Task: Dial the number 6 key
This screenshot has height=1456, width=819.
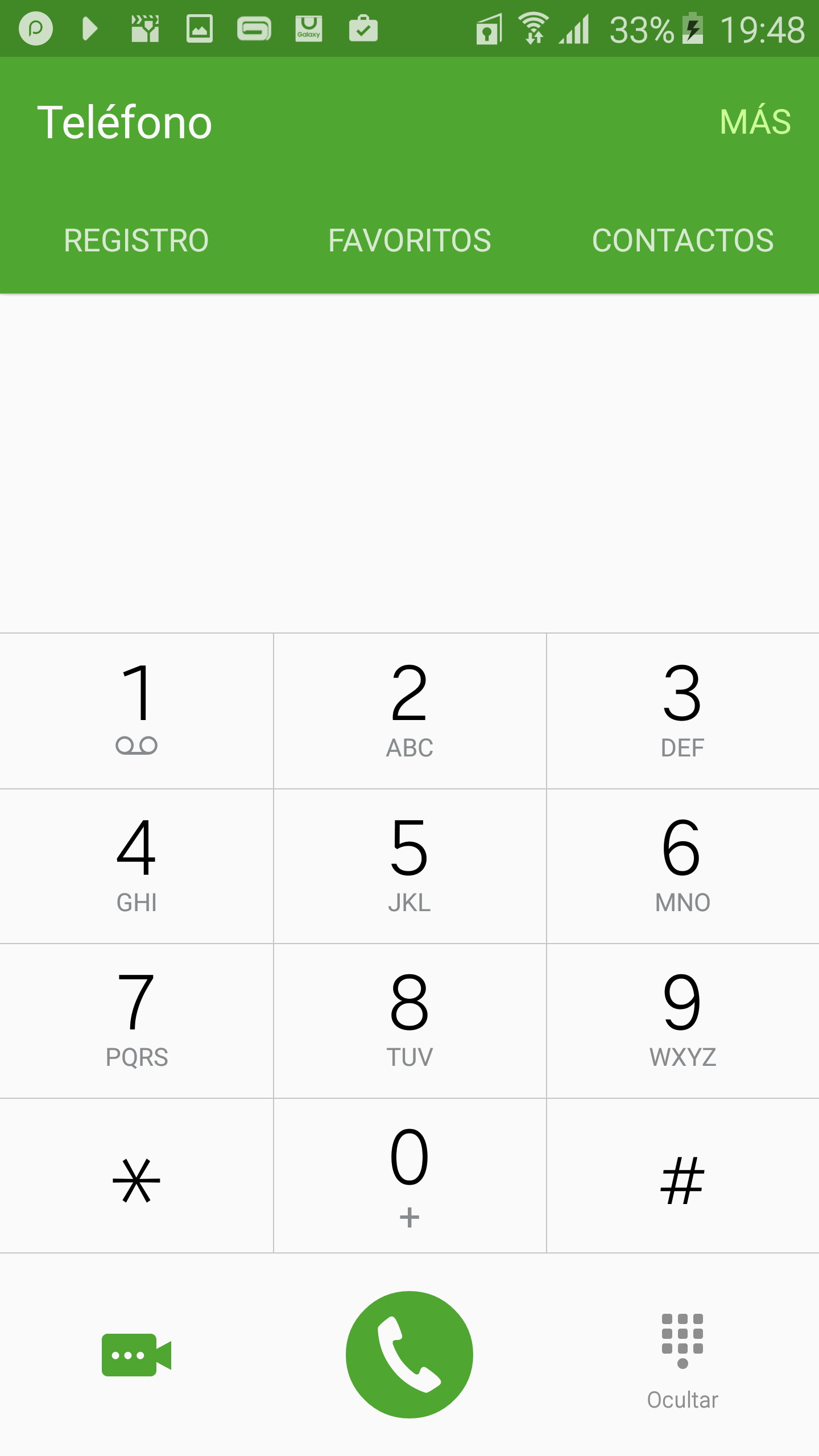Action: click(682, 866)
